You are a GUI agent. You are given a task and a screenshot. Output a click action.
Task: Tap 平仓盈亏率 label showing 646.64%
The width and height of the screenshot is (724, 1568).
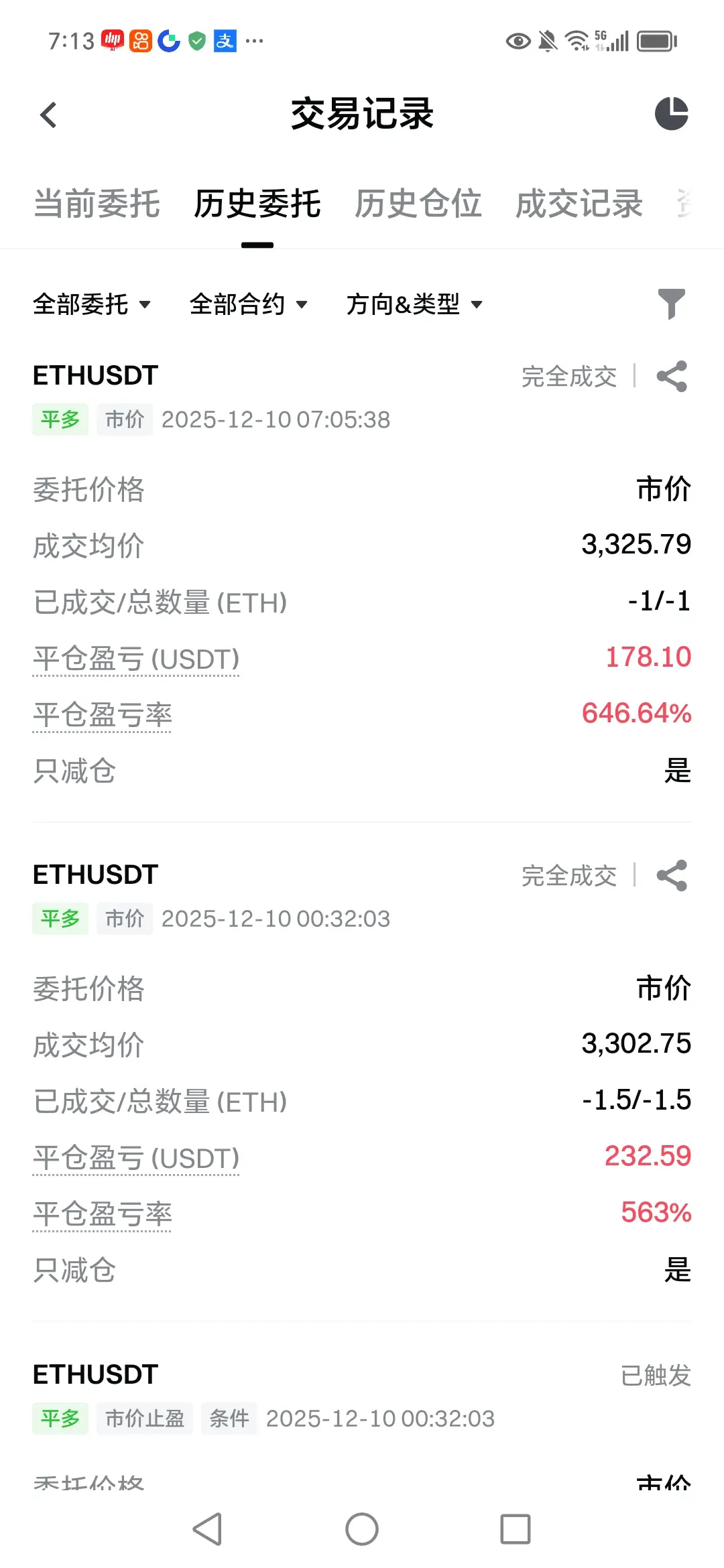click(103, 716)
